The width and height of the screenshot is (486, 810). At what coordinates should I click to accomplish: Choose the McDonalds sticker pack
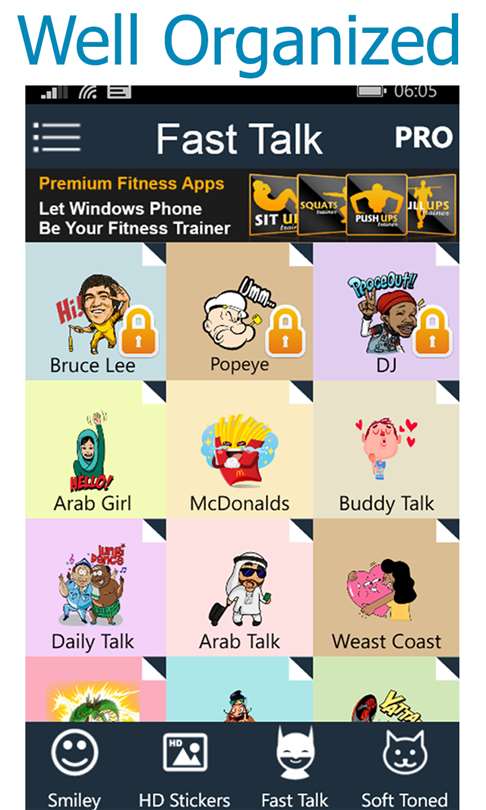pyautogui.click(x=240, y=449)
